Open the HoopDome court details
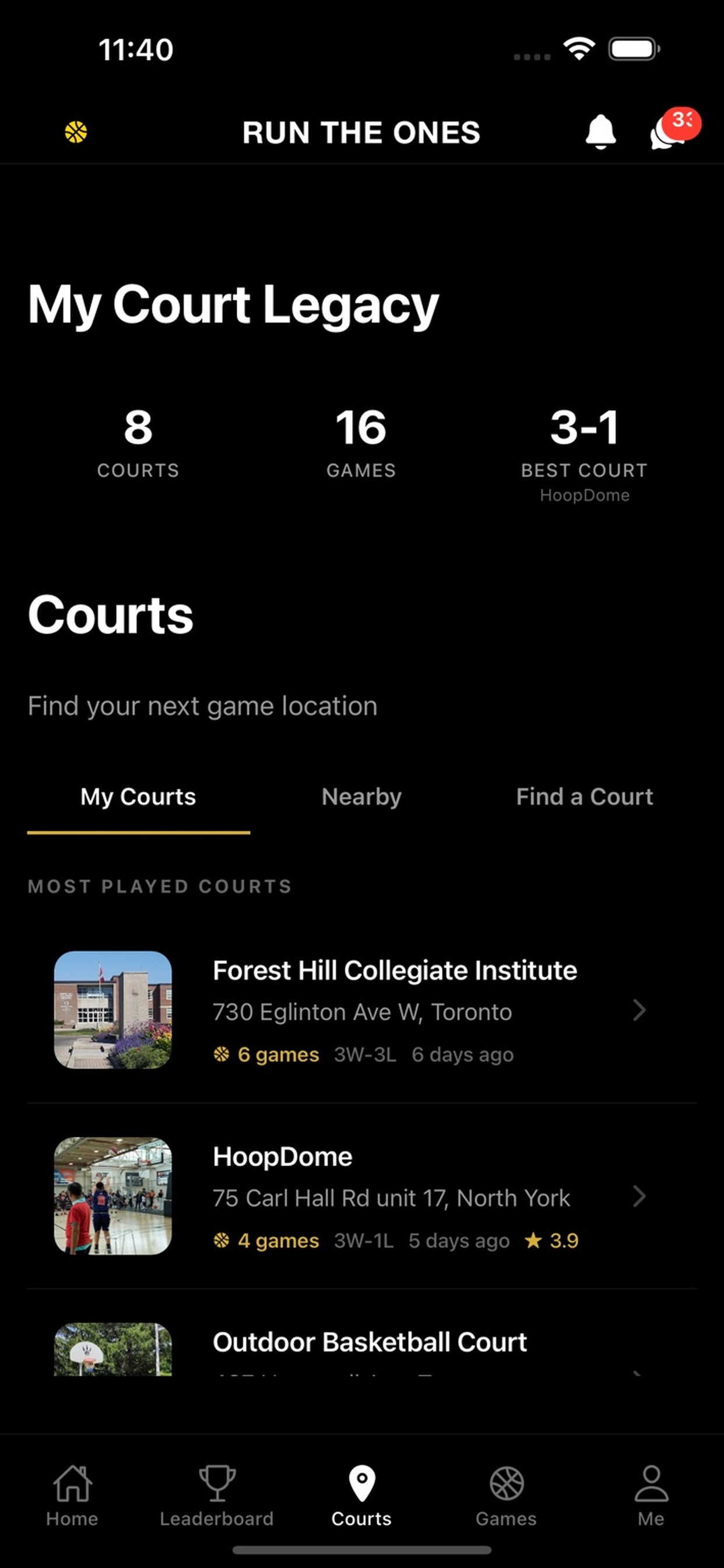 (362, 1195)
